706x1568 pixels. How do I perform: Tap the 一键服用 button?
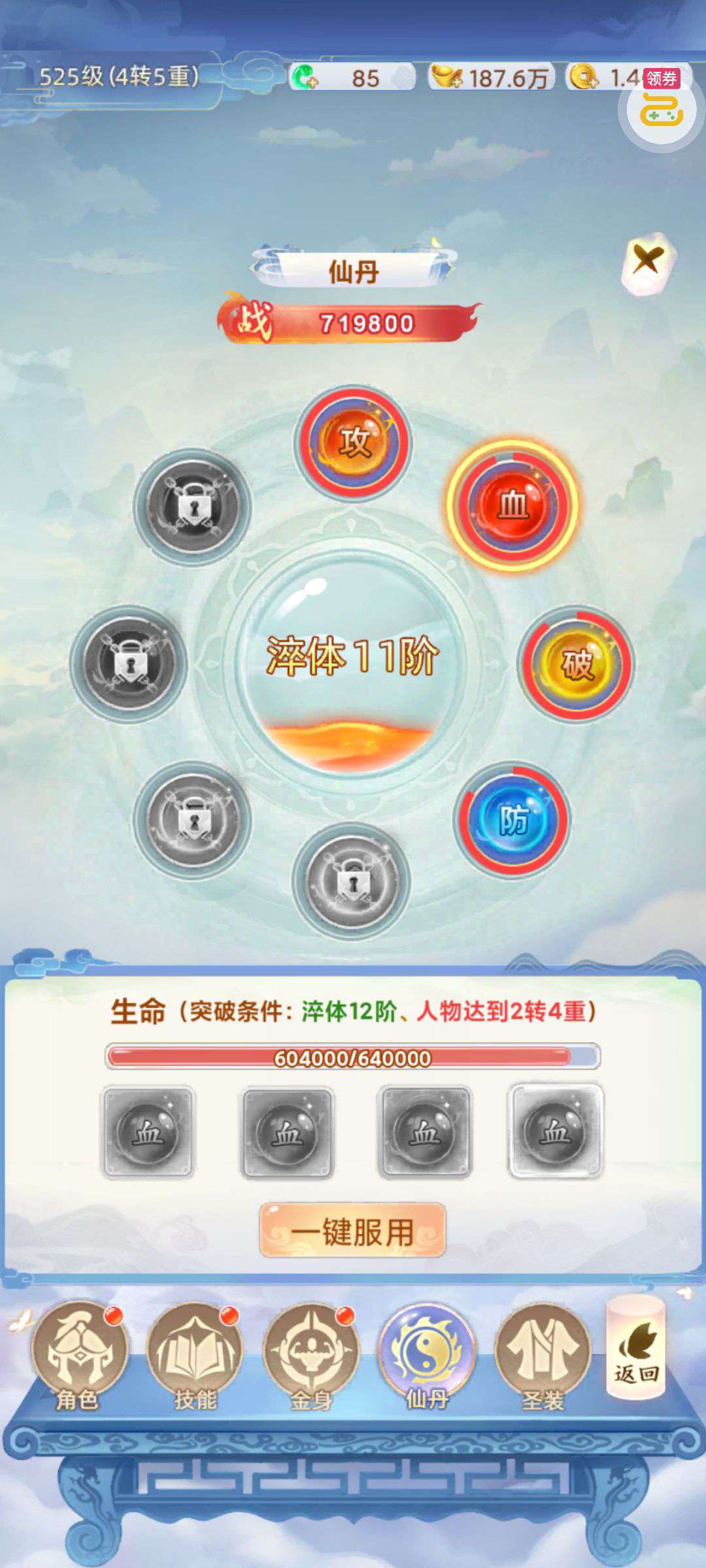(x=353, y=1230)
